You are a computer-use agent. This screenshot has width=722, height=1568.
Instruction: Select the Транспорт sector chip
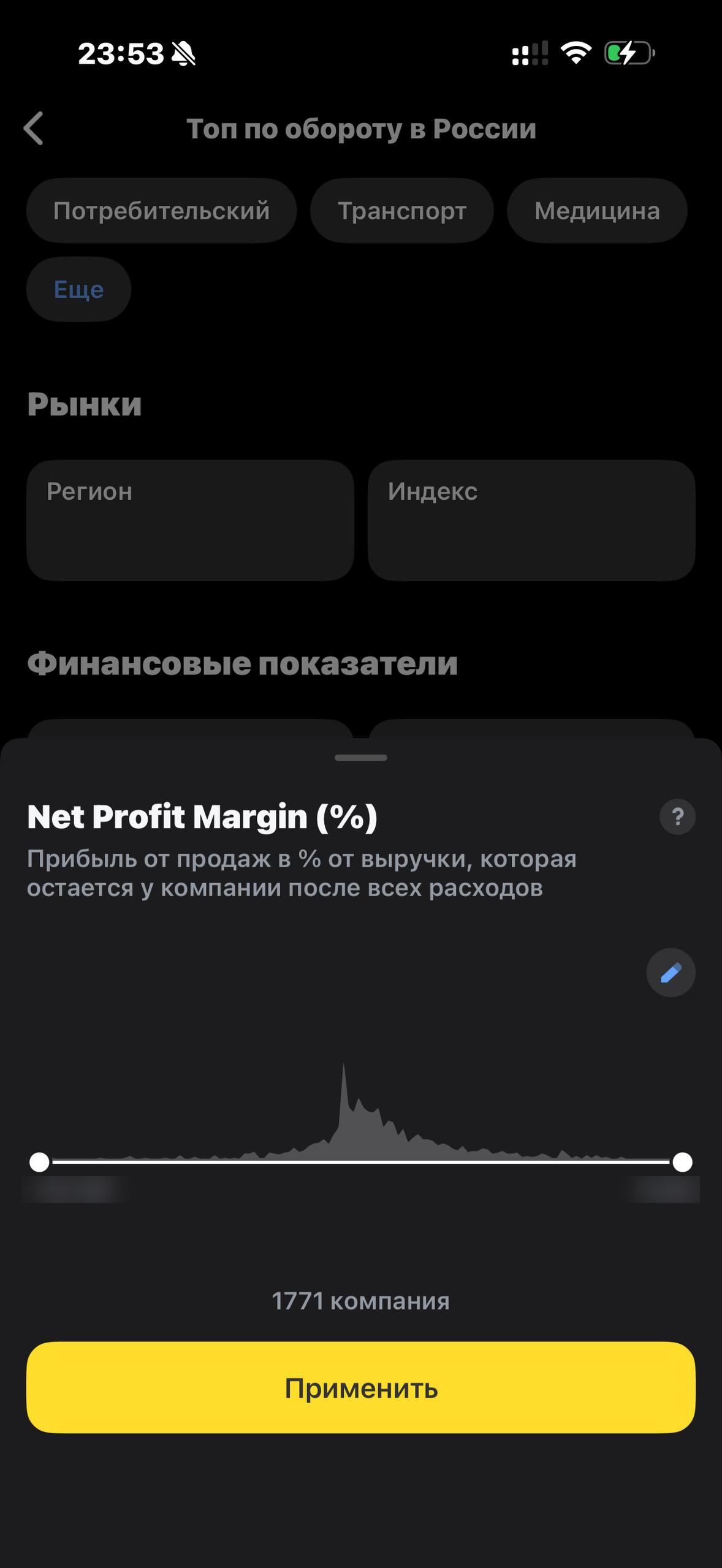402,211
